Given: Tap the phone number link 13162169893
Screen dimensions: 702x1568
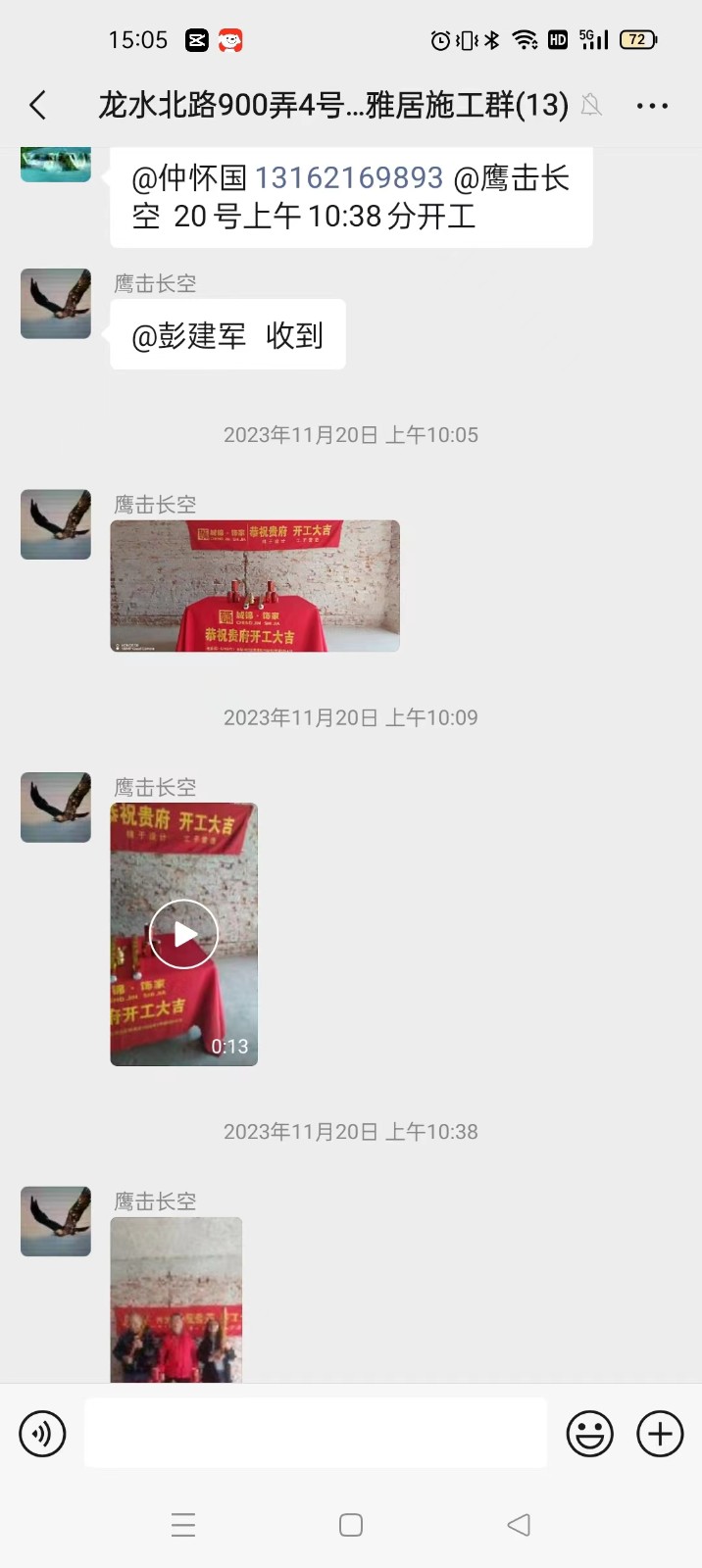Looking at the screenshot, I should [x=349, y=177].
